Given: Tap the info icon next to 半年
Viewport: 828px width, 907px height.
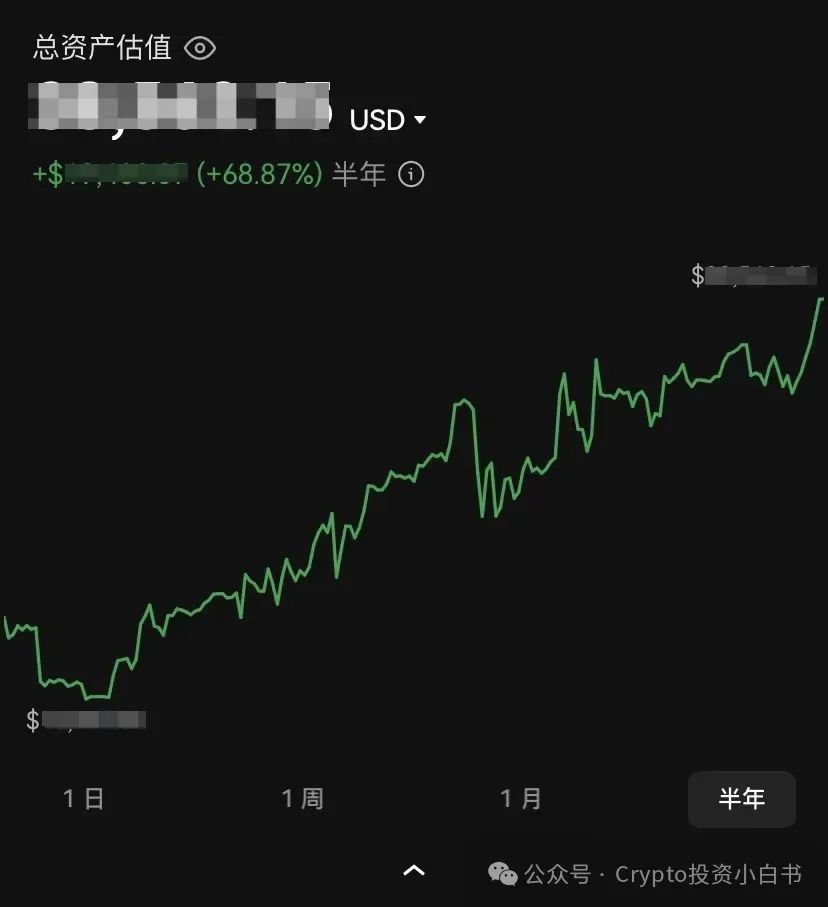Looking at the screenshot, I should (411, 175).
